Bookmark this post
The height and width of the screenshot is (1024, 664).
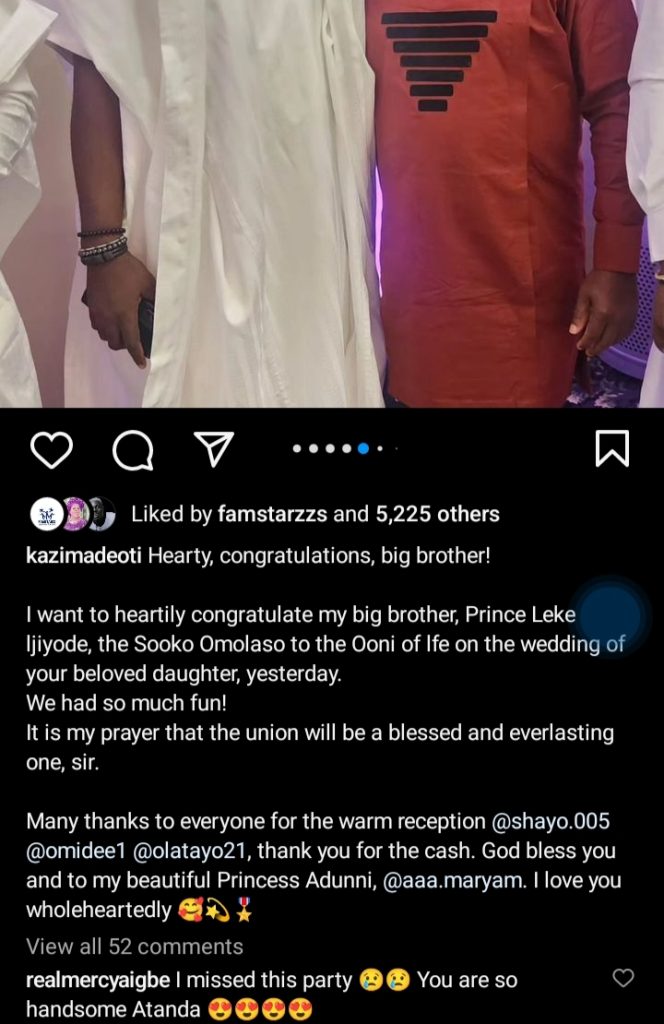pyautogui.click(x=612, y=449)
